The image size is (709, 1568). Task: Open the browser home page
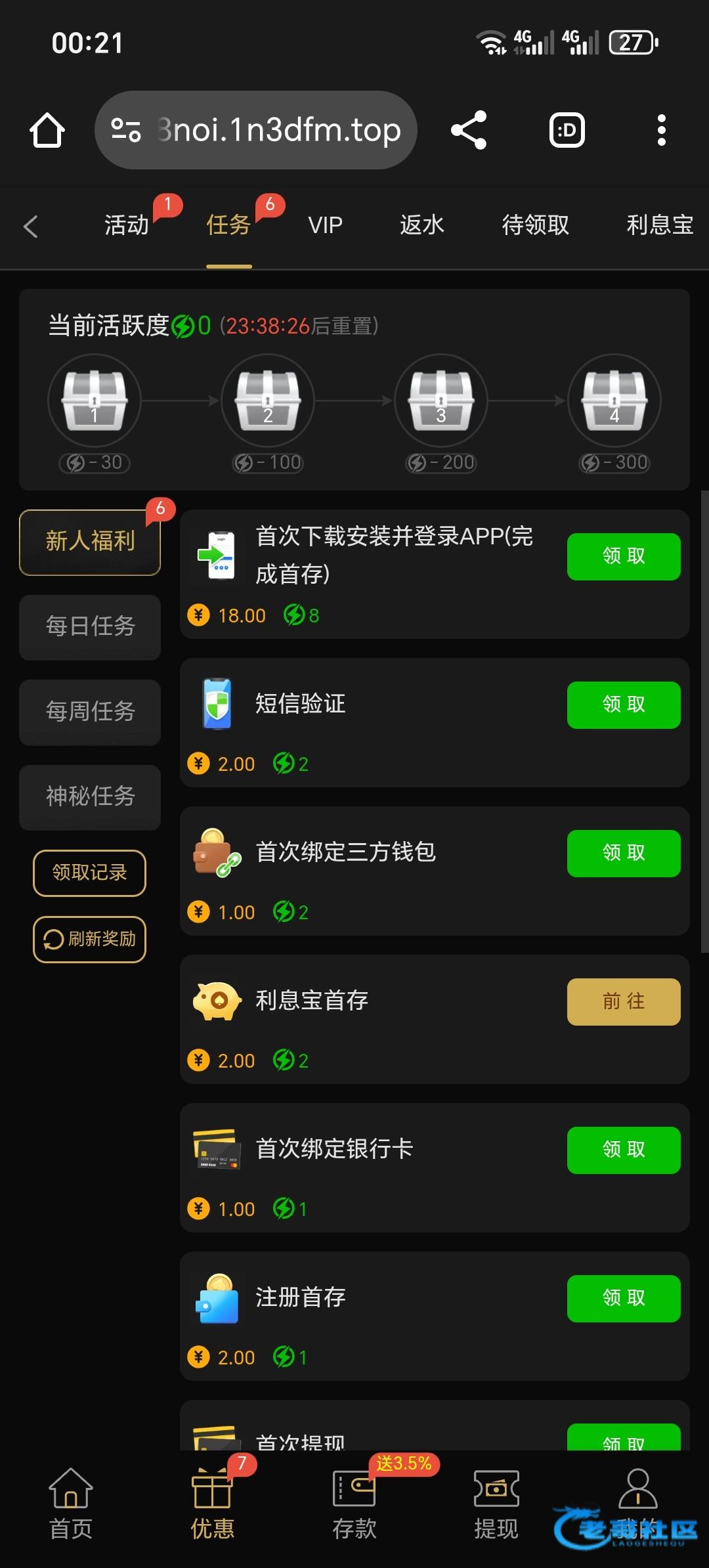47,130
